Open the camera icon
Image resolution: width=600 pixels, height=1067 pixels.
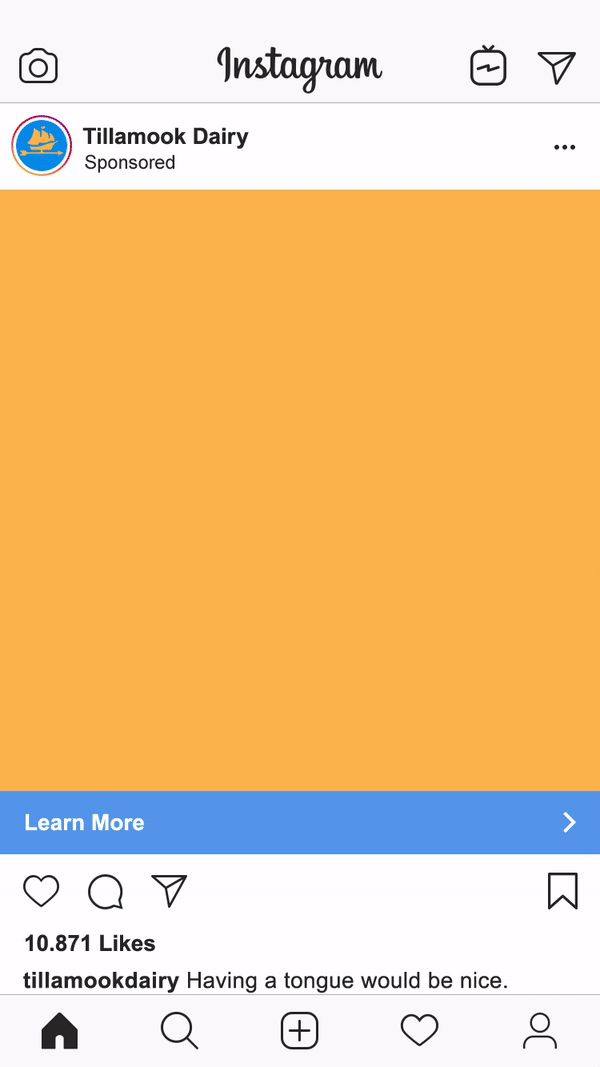pos(38,67)
